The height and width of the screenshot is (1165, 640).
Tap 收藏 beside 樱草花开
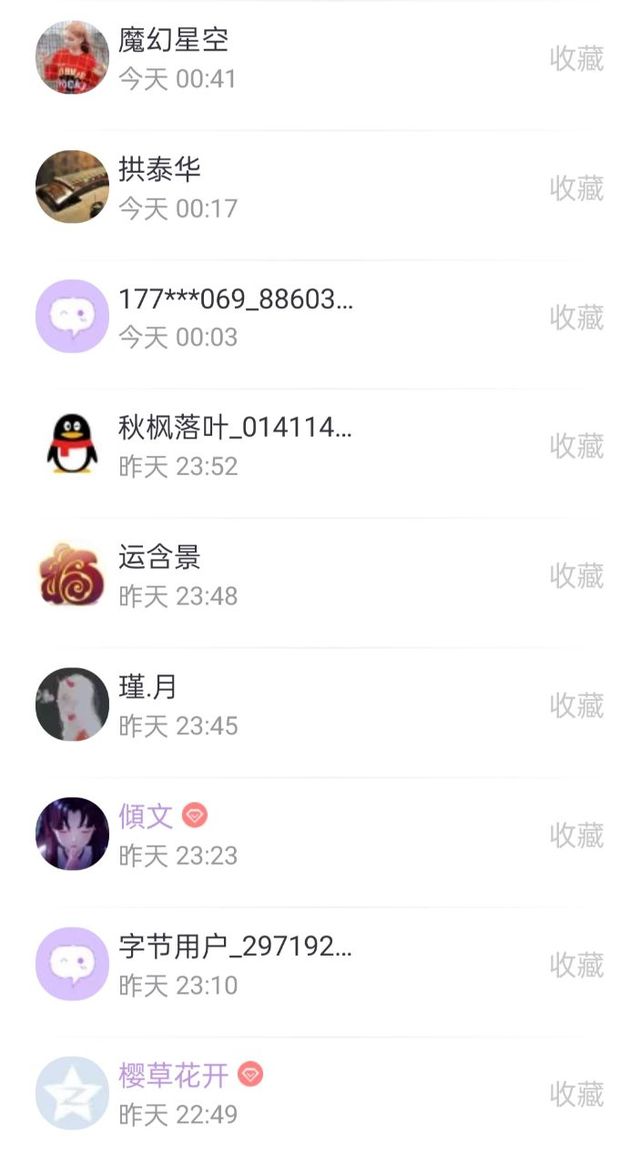point(576,1094)
